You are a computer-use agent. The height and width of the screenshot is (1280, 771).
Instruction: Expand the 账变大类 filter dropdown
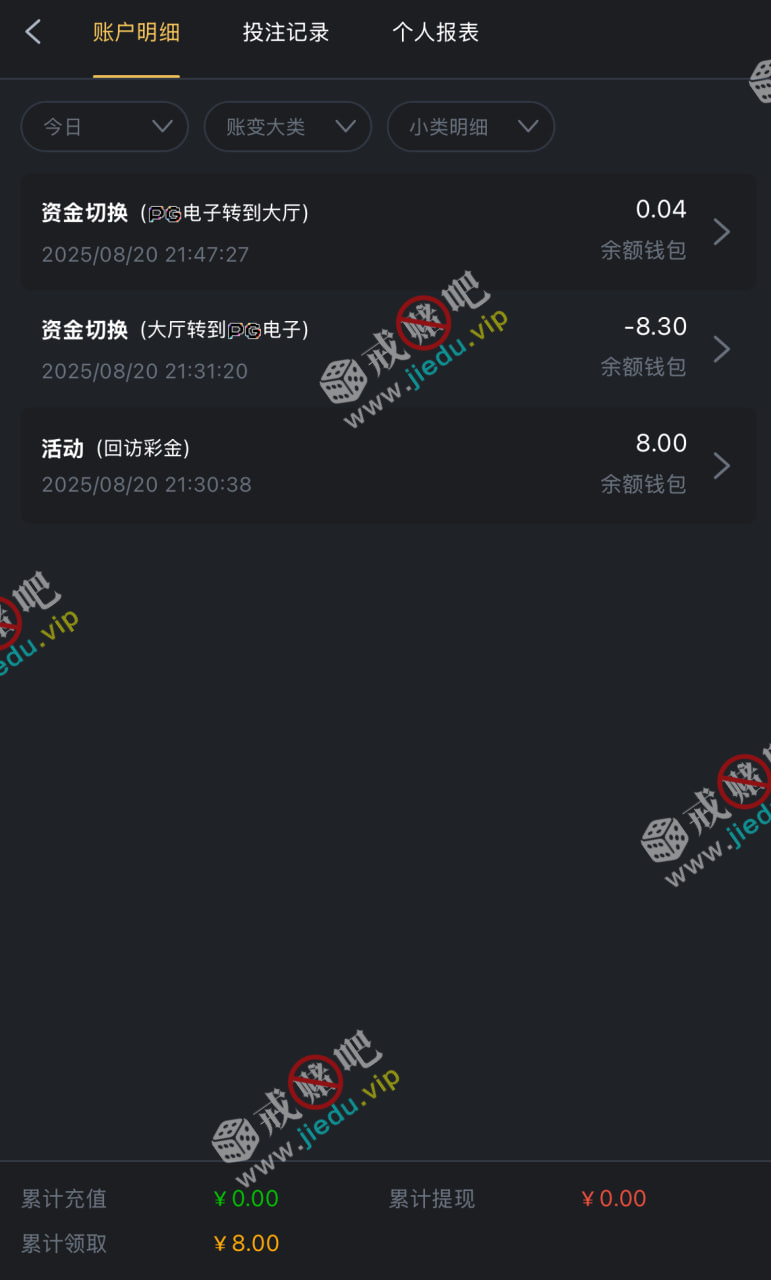[288, 127]
